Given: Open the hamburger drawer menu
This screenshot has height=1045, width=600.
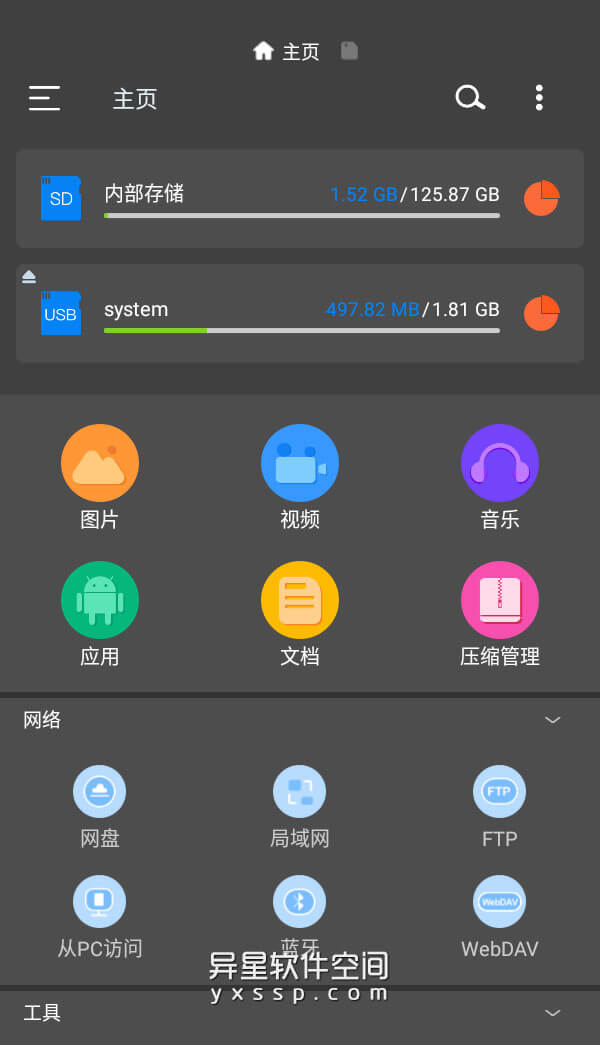Looking at the screenshot, I should (44, 98).
